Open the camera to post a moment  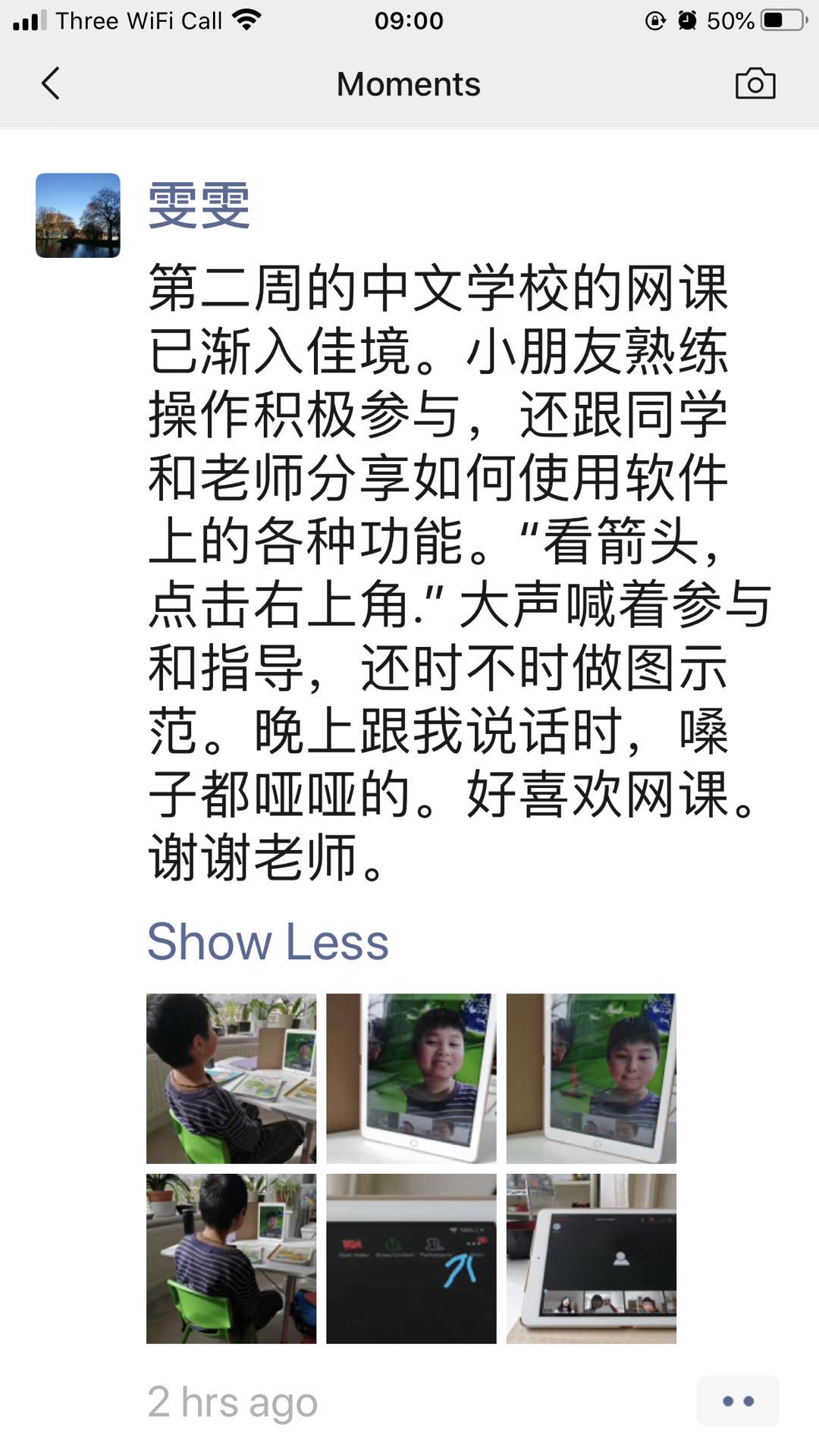(755, 83)
